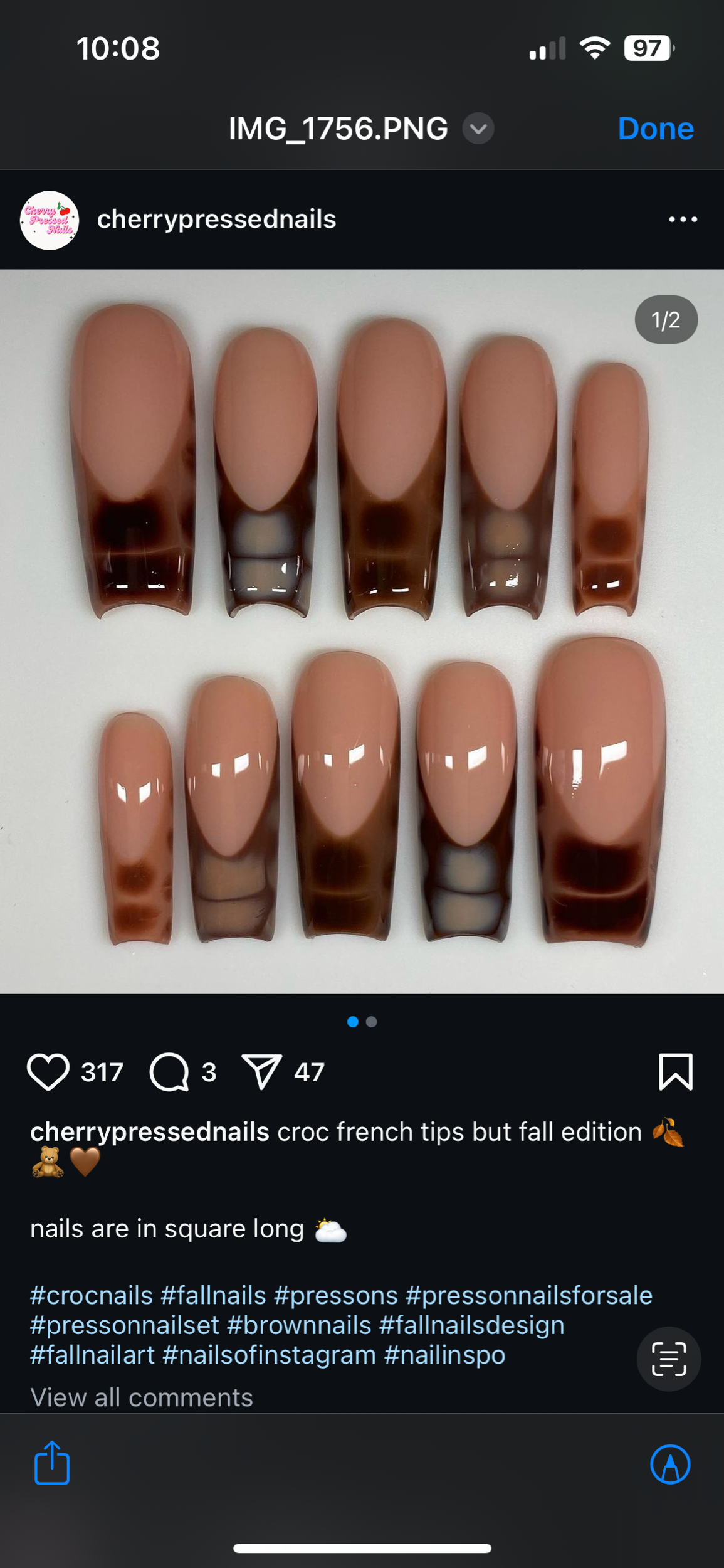Expand the IMG_1756.PNG title dropdown chevron
Viewport: 724px width, 1568px height.
478,129
